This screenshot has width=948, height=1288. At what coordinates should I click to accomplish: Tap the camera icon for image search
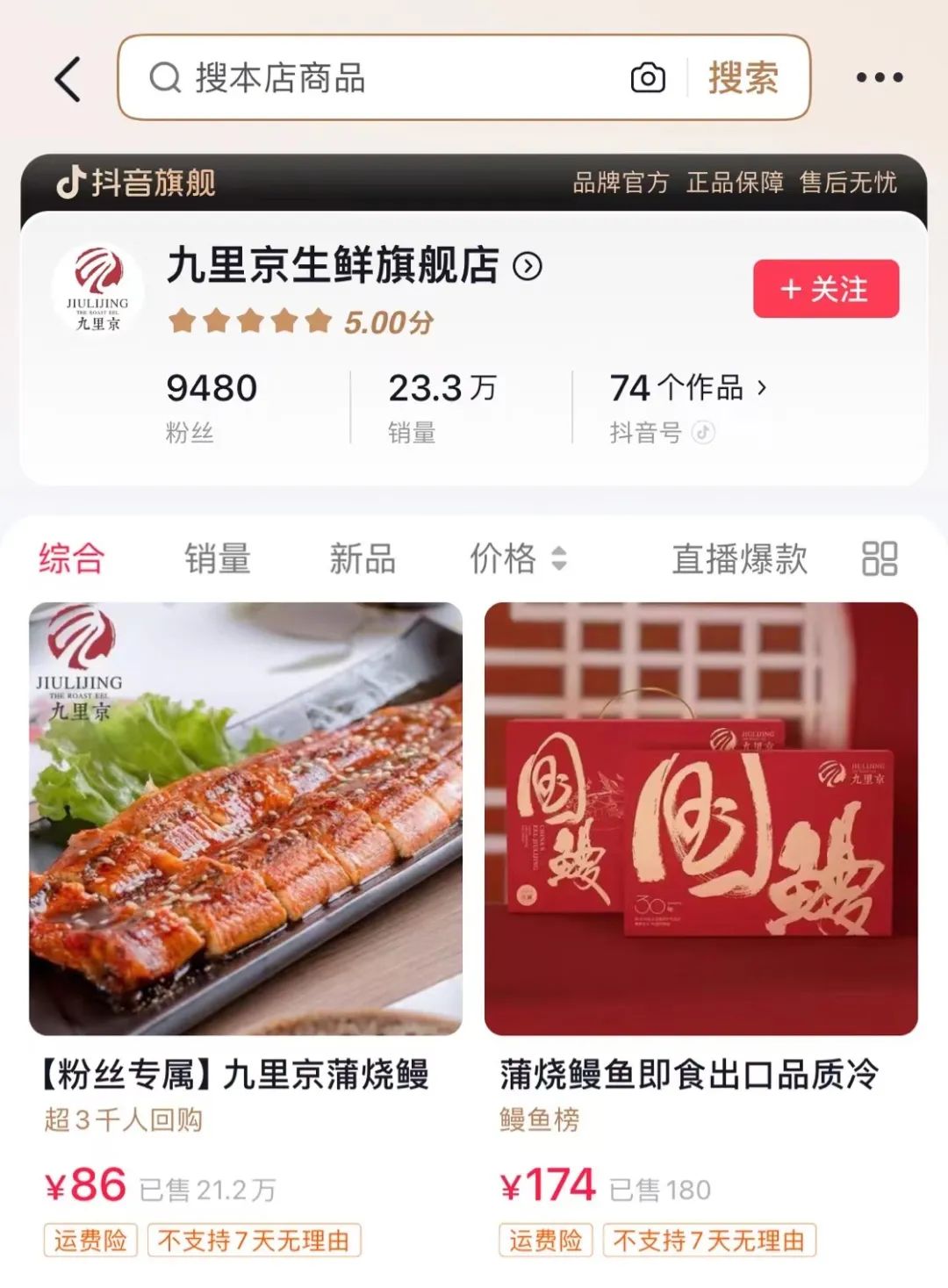(647, 77)
